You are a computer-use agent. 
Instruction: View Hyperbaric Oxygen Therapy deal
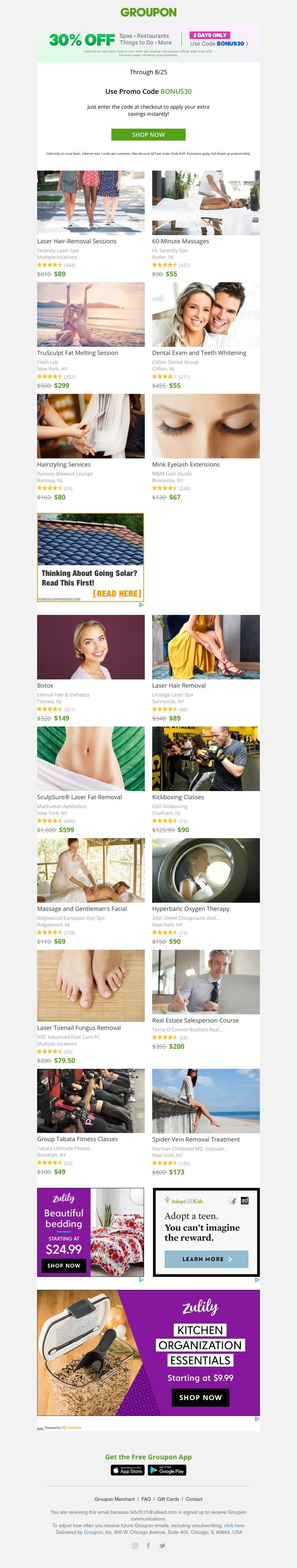206,870
